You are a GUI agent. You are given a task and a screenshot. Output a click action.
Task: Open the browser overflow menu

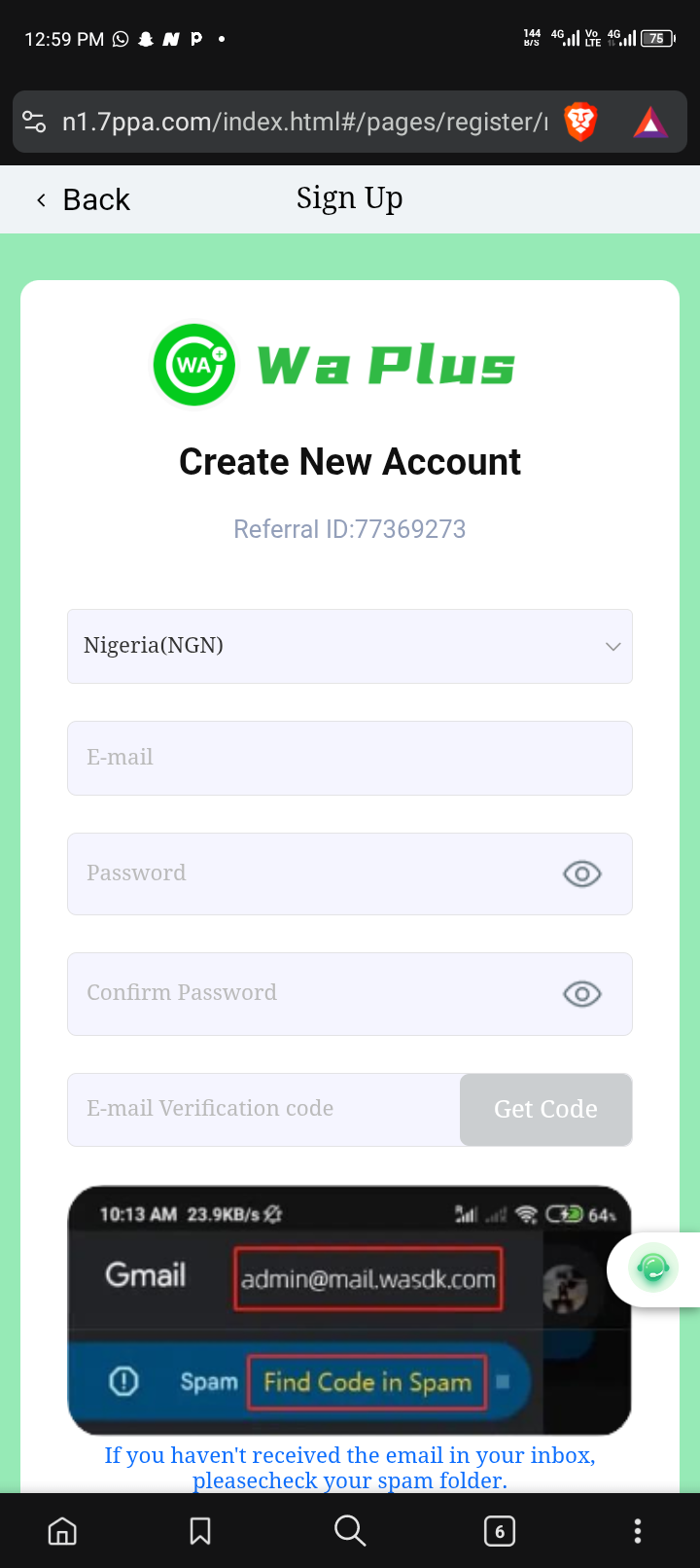(637, 1531)
